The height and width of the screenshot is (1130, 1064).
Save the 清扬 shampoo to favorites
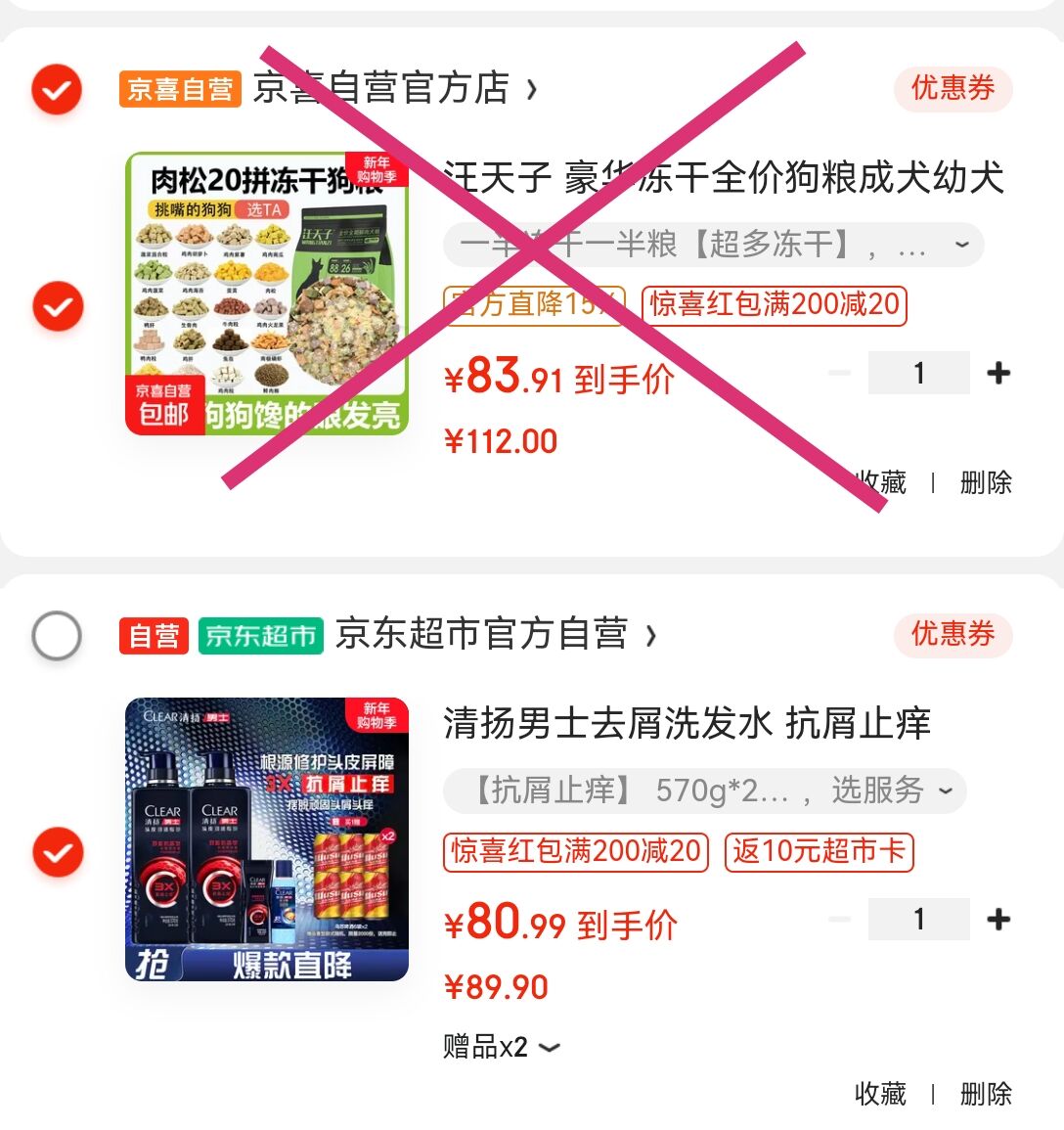click(x=880, y=1094)
